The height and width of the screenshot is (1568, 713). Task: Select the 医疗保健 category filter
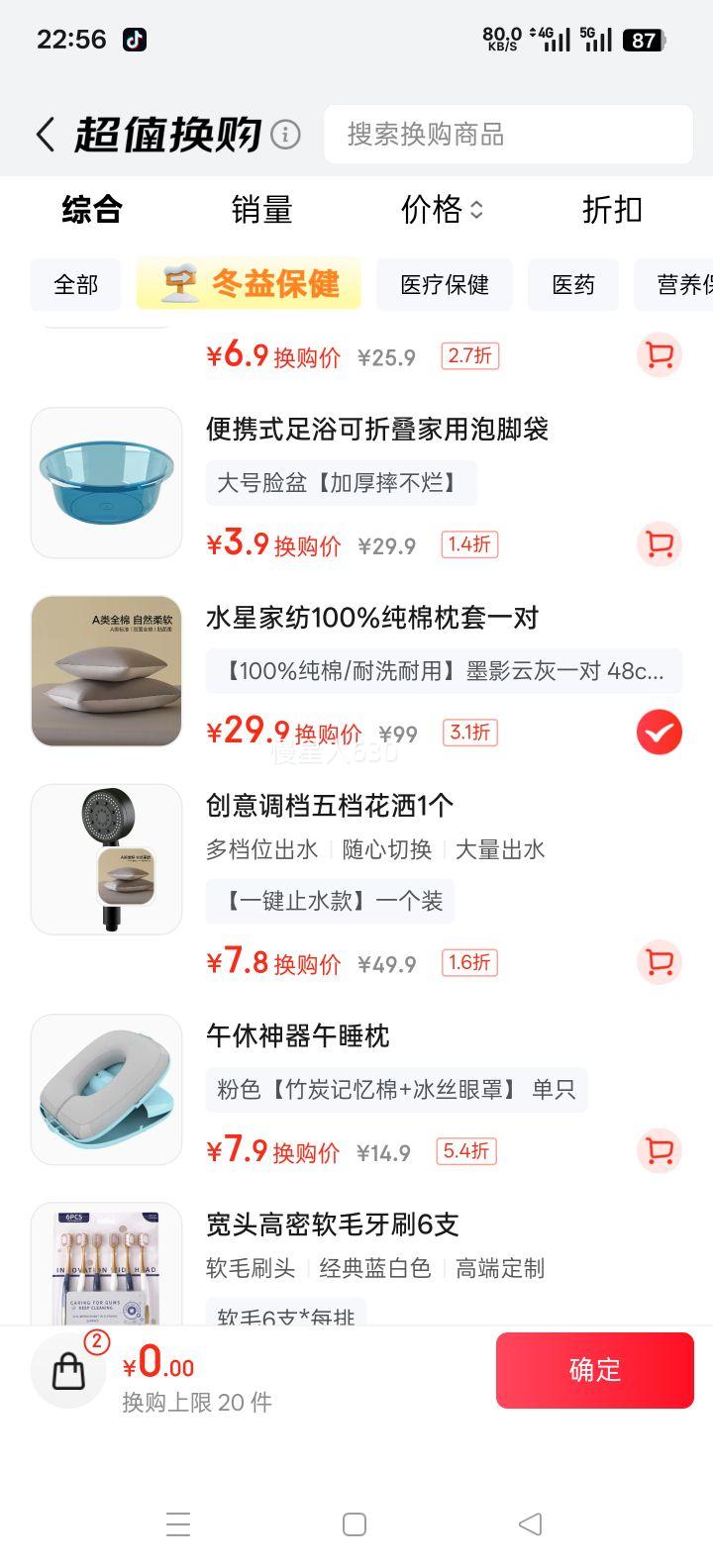point(445,284)
